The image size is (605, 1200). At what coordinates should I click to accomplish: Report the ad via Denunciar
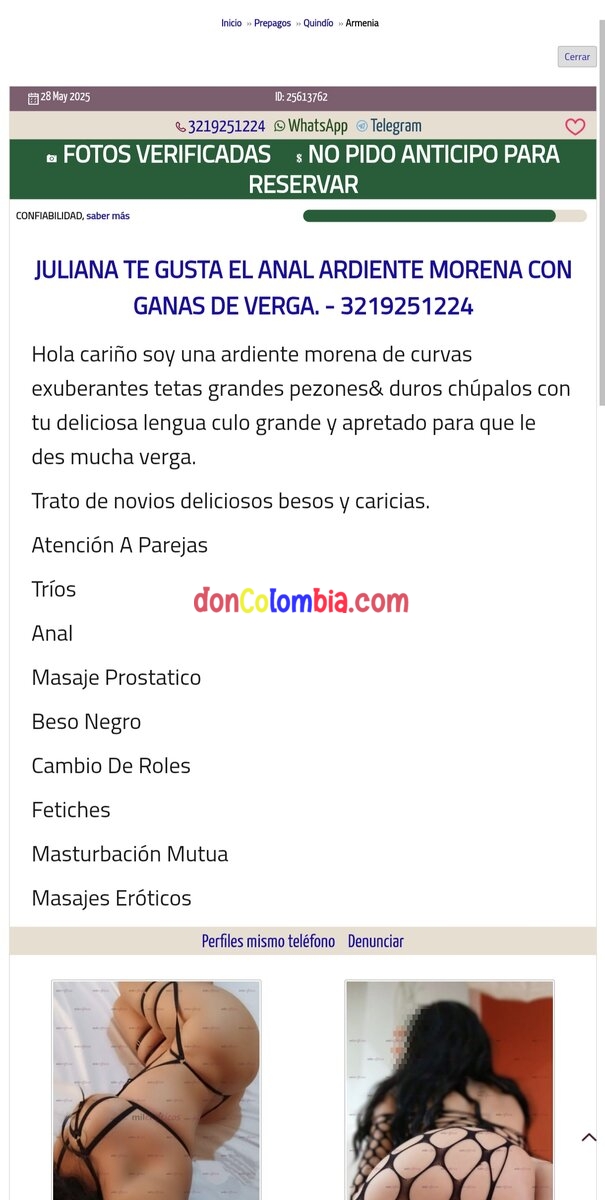point(376,941)
